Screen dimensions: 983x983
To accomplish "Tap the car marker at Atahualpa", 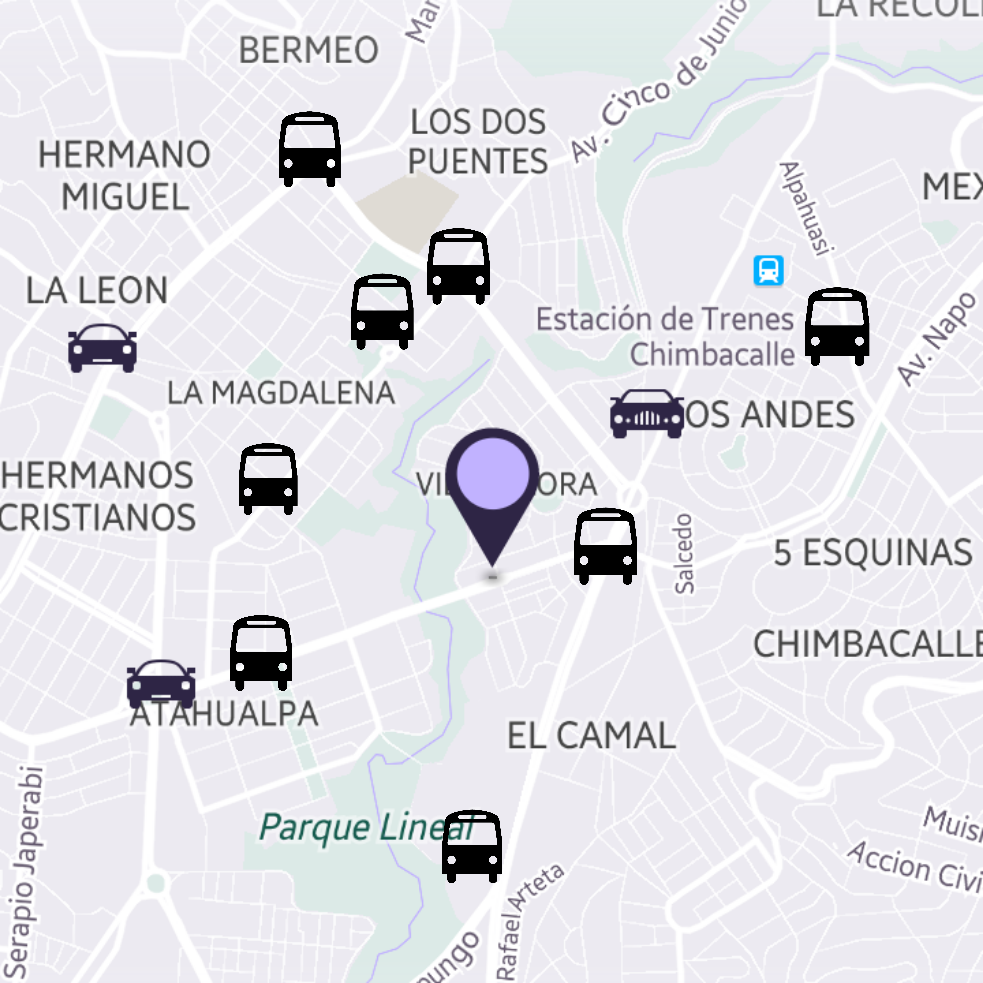I will (161, 684).
